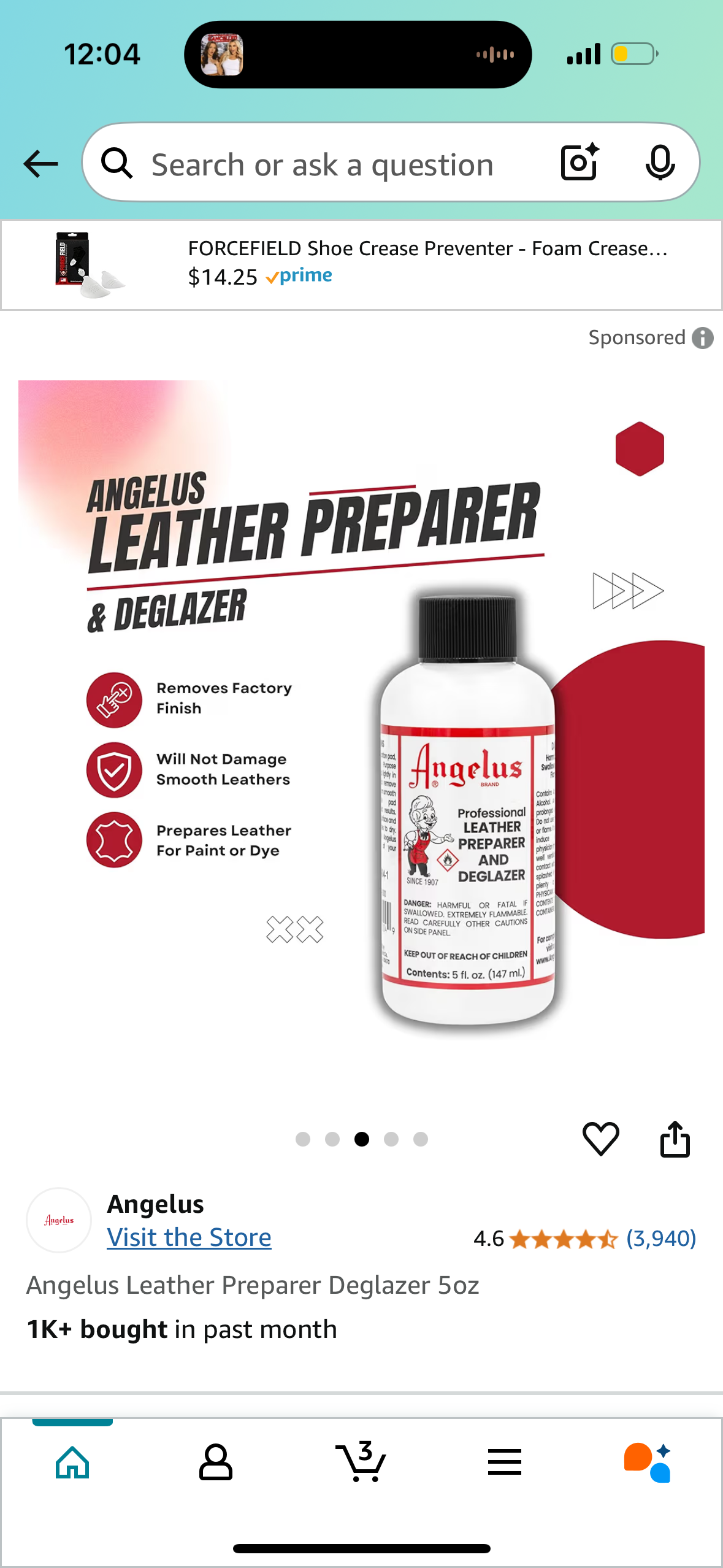Share this product
The height and width of the screenshot is (1568, 723).
click(675, 1139)
